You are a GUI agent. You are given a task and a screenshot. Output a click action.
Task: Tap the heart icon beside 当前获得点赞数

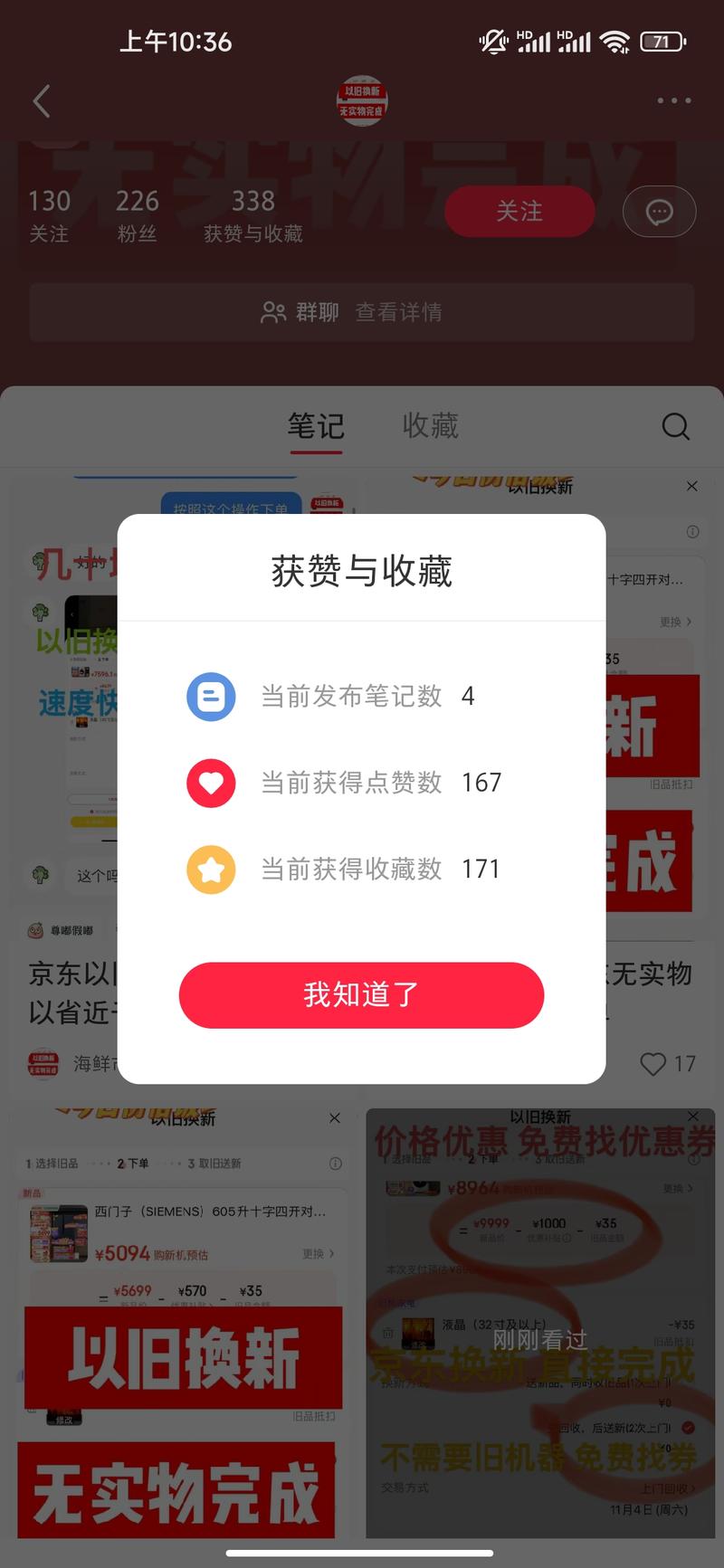(211, 783)
